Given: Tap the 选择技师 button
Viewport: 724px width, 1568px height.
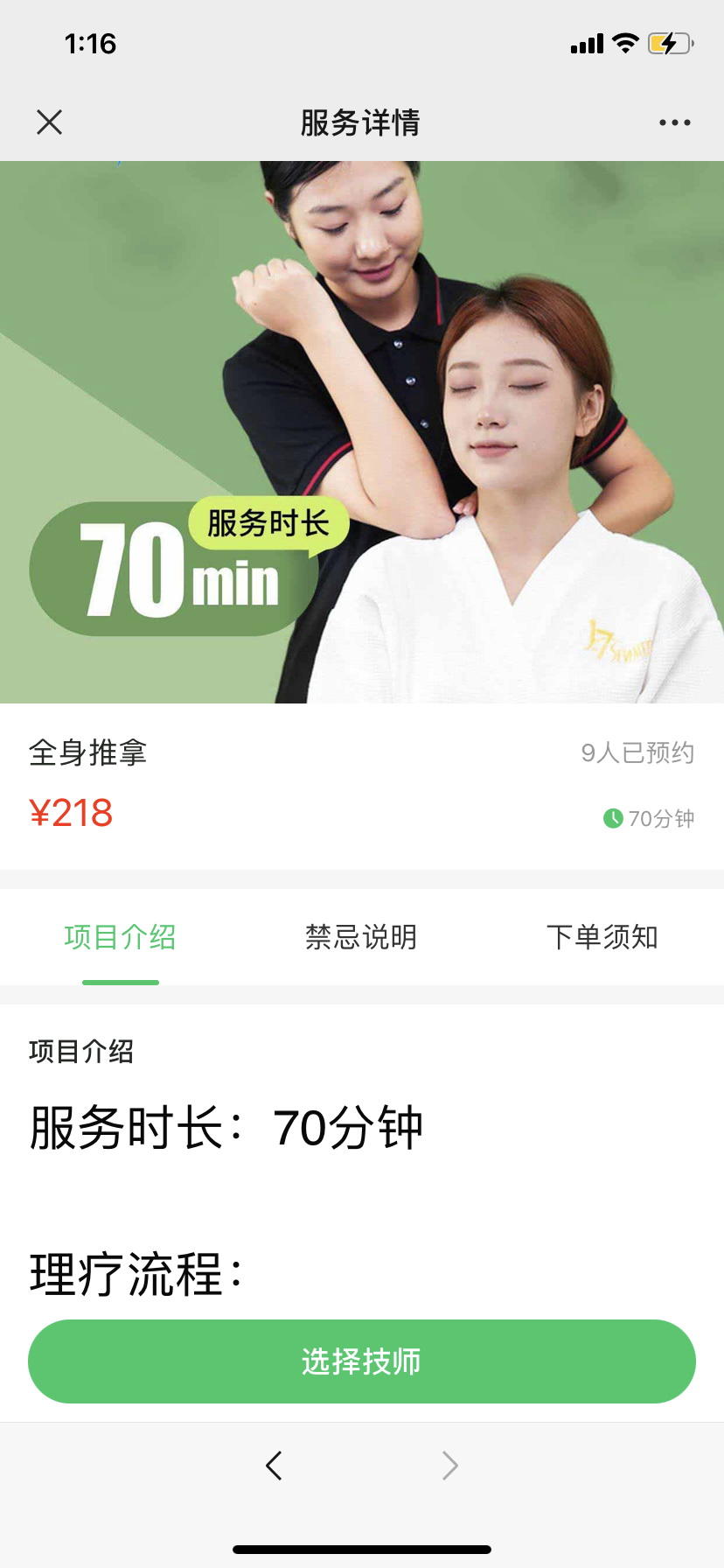Looking at the screenshot, I should (361, 1361).
